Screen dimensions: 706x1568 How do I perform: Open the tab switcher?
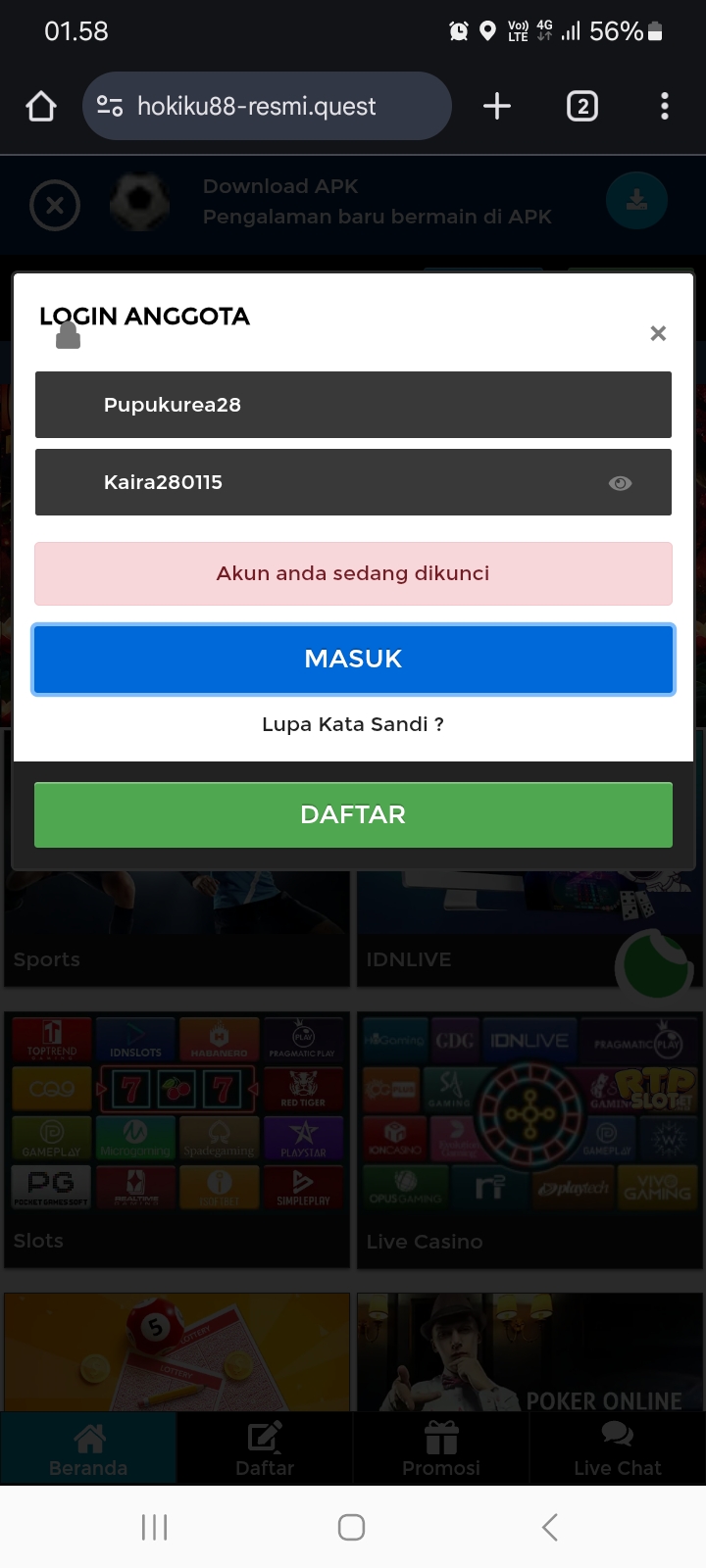click(x=582, y=106)
